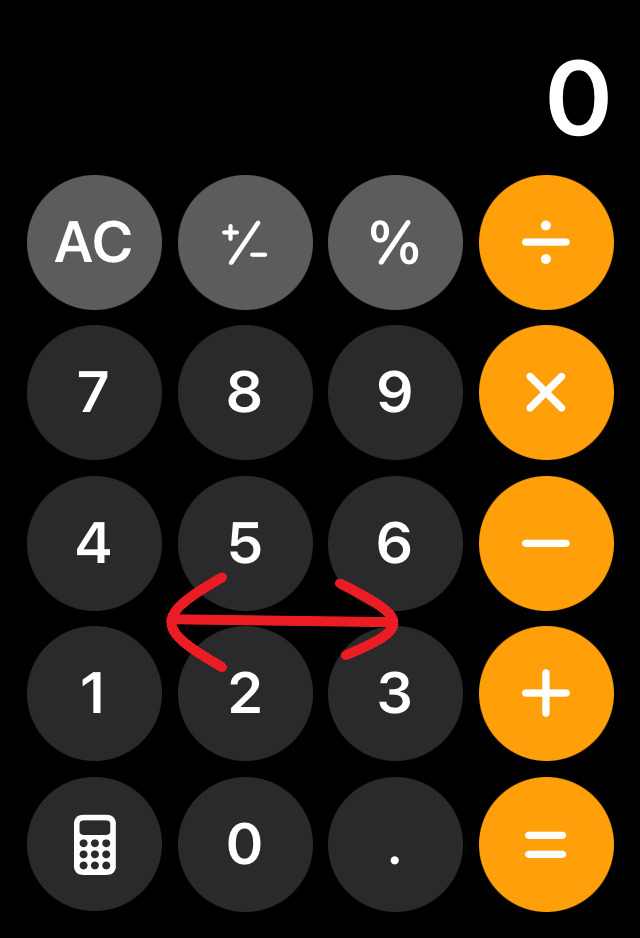Apply the percent key
640x938 pixels.
[x=395, y=242]
